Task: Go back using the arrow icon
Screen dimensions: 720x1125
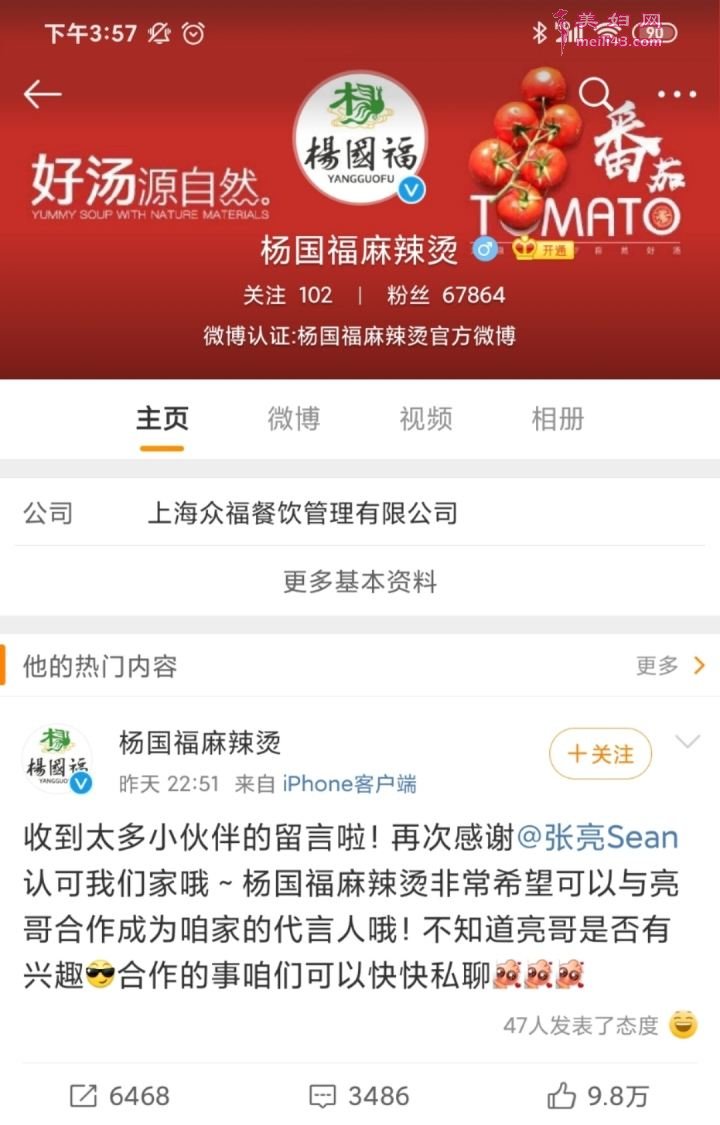Action: 42,95
